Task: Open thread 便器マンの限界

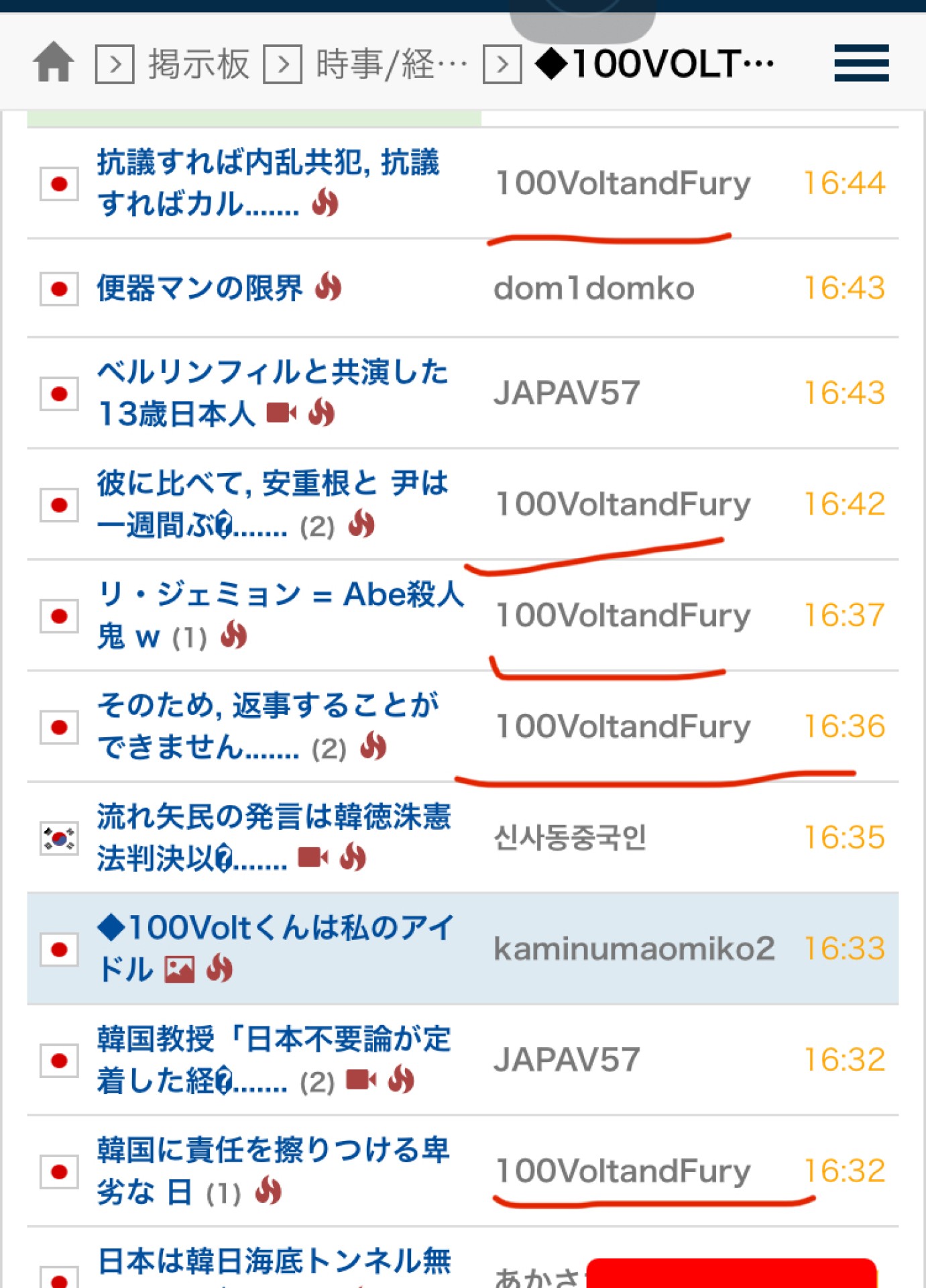Action: point(200,288)
